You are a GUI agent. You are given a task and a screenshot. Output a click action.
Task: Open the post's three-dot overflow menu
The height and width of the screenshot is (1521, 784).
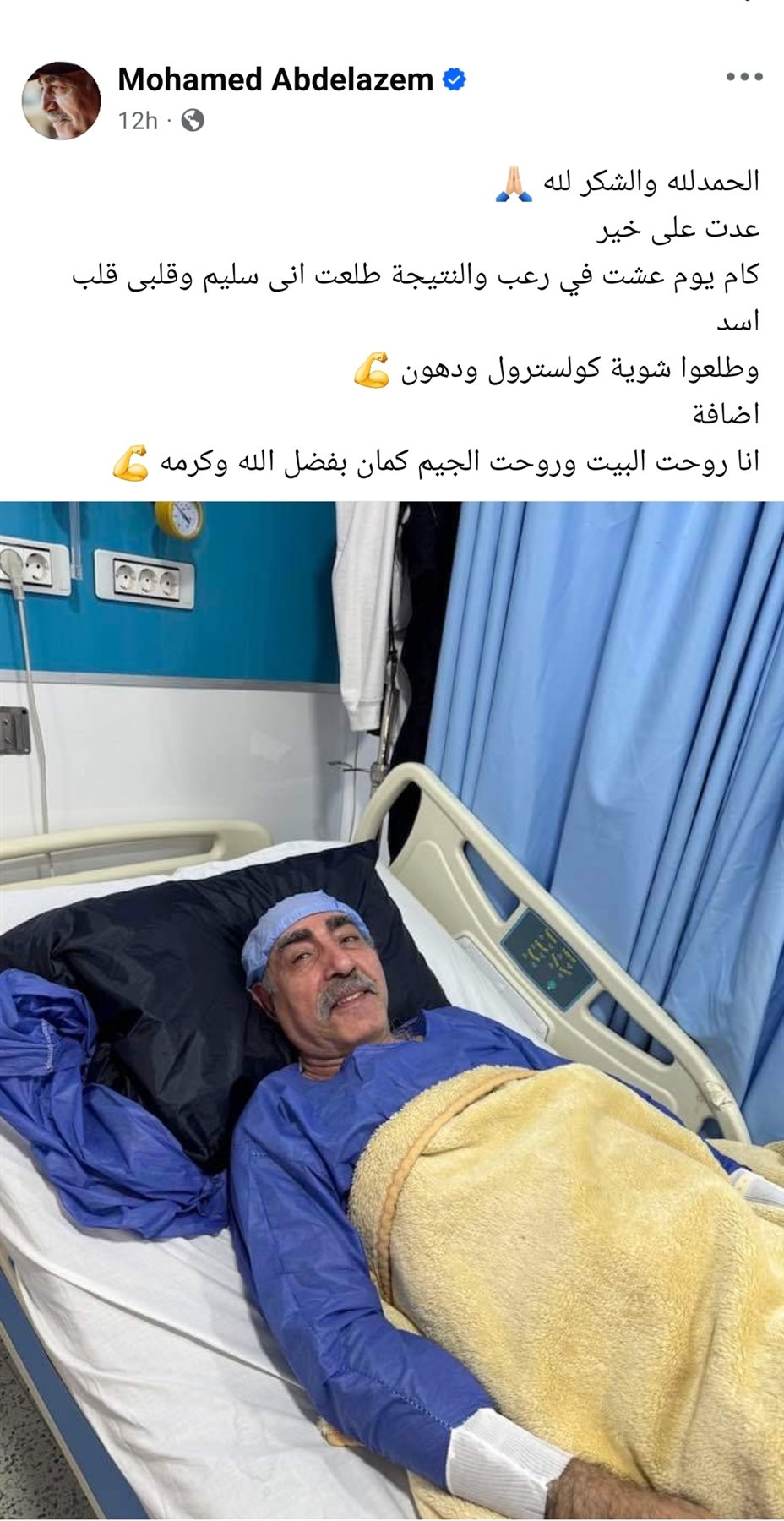point(744,77)
